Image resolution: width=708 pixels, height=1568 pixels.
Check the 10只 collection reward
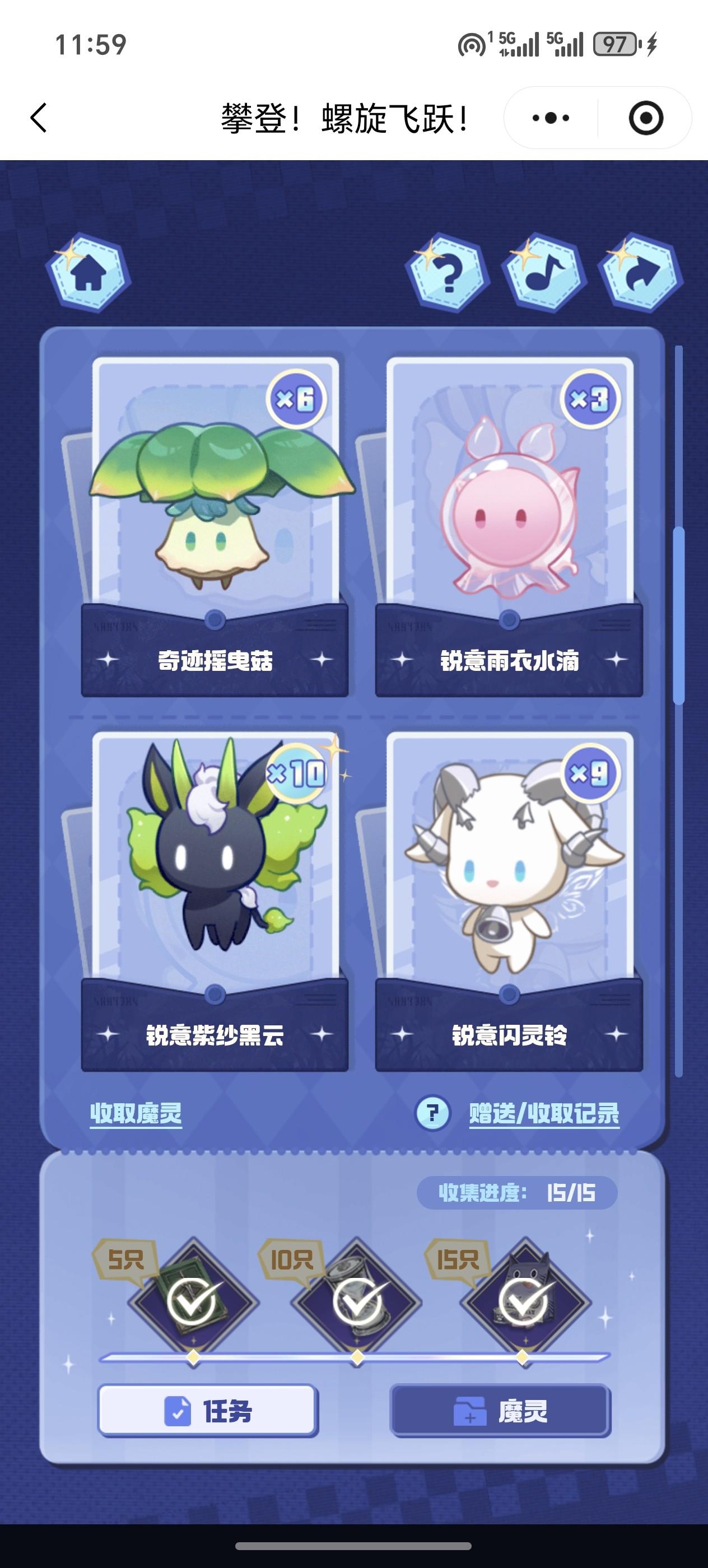click(357, 1302)
